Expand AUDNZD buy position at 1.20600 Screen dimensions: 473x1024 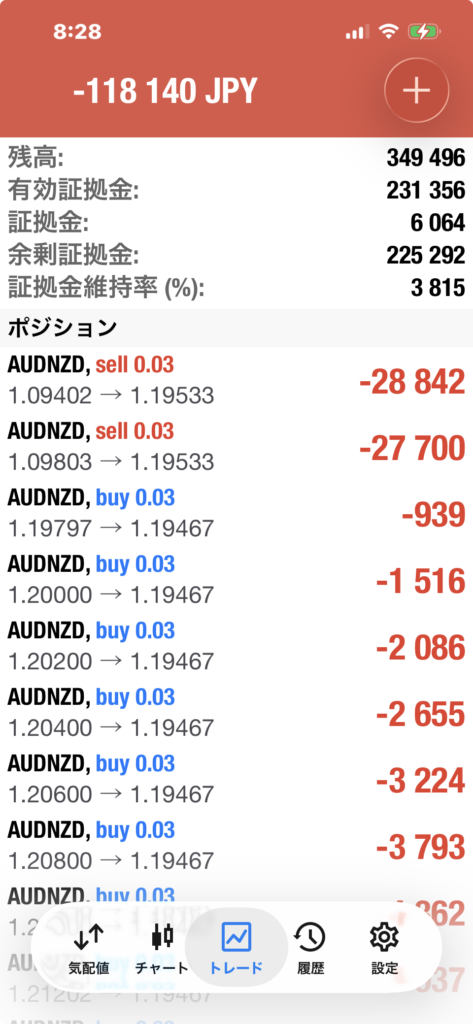(x=236, y=780)
